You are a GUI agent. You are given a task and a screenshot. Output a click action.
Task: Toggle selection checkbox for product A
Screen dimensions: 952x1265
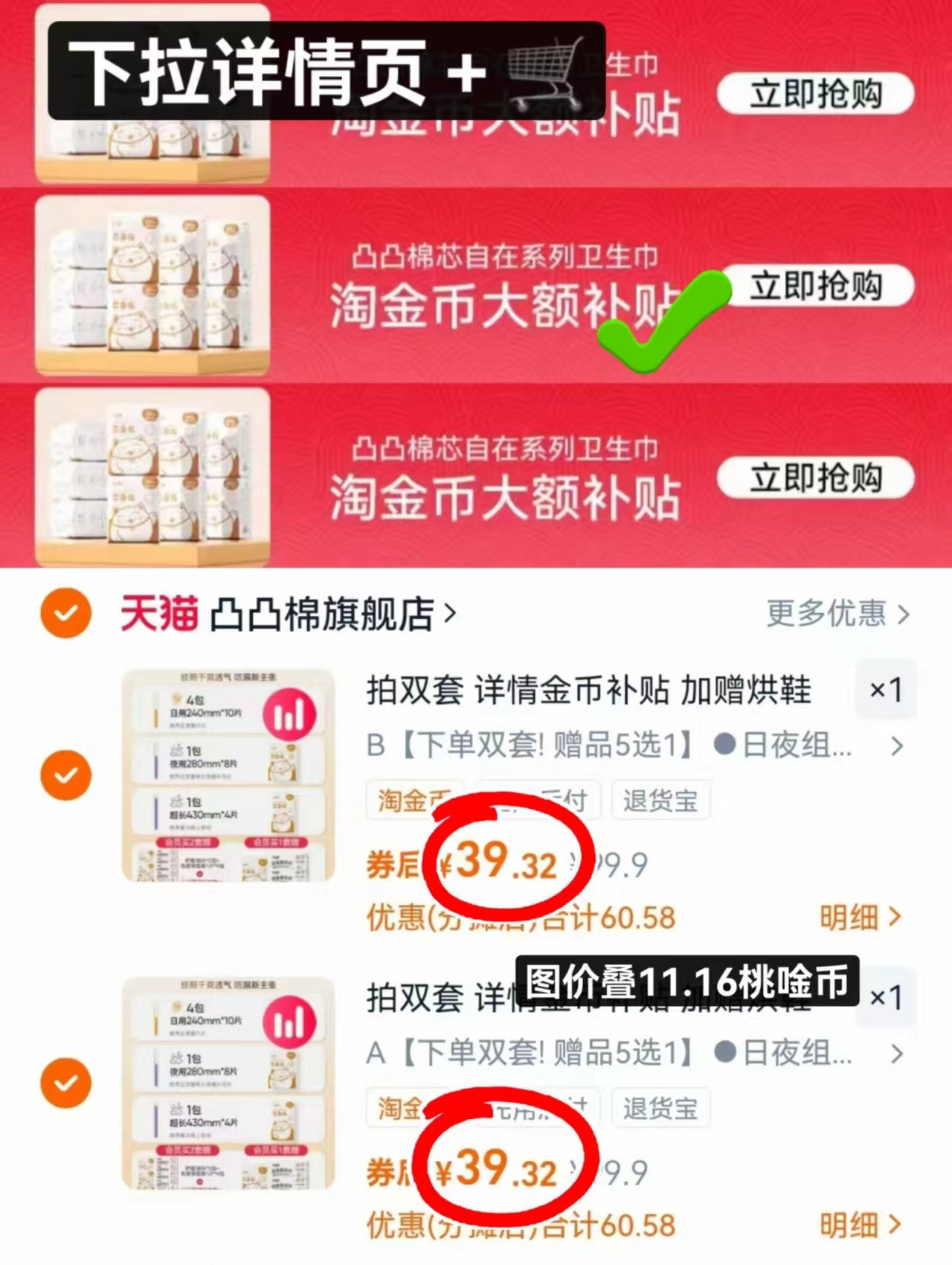[65, 1083]
